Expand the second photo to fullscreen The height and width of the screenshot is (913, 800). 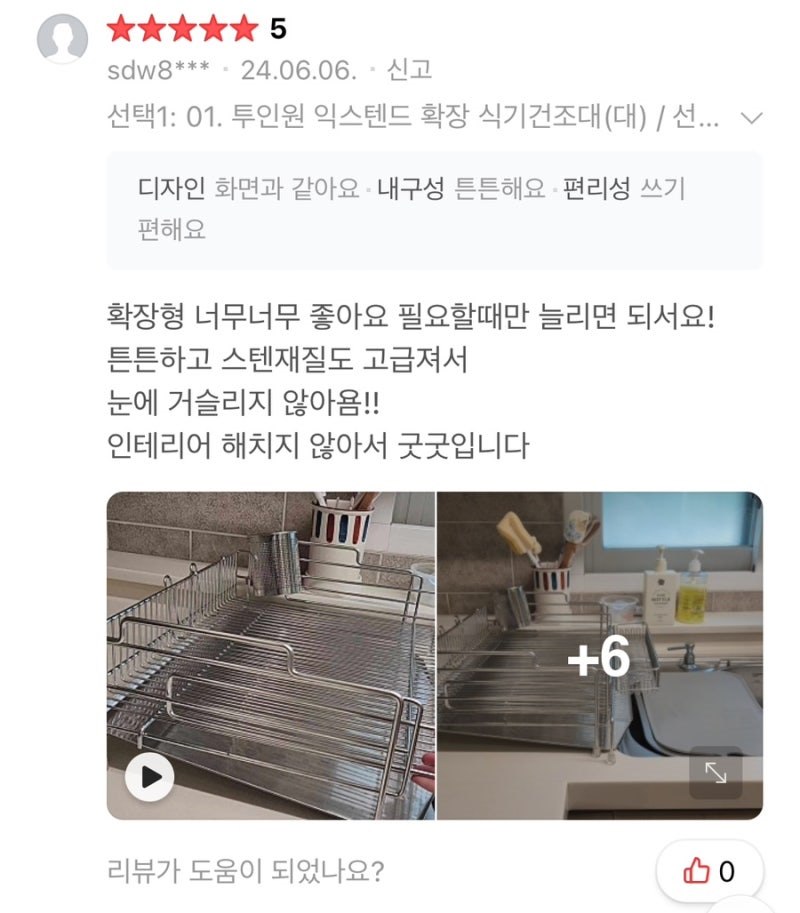pos(716,773)
